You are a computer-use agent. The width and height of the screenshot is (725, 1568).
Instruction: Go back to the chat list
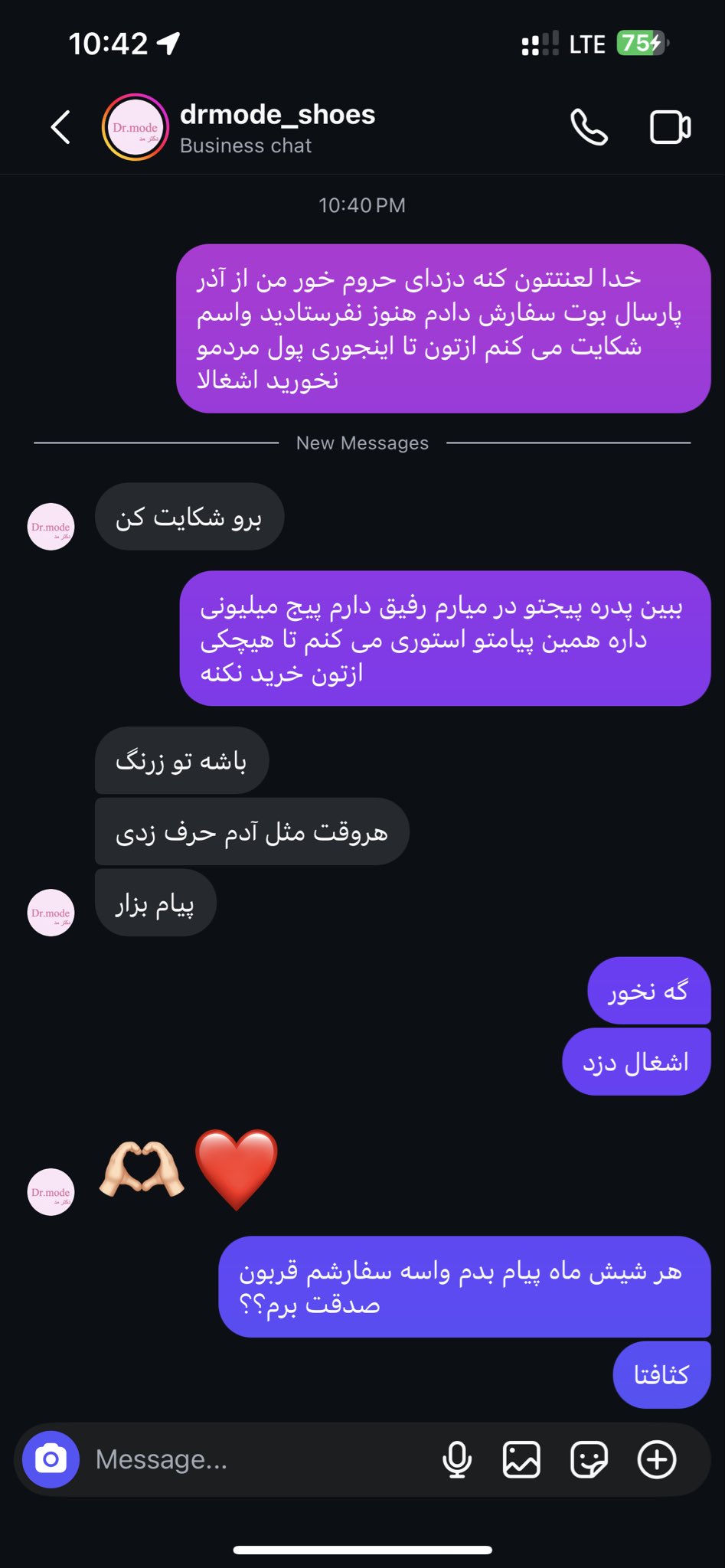tap(60, 127)
